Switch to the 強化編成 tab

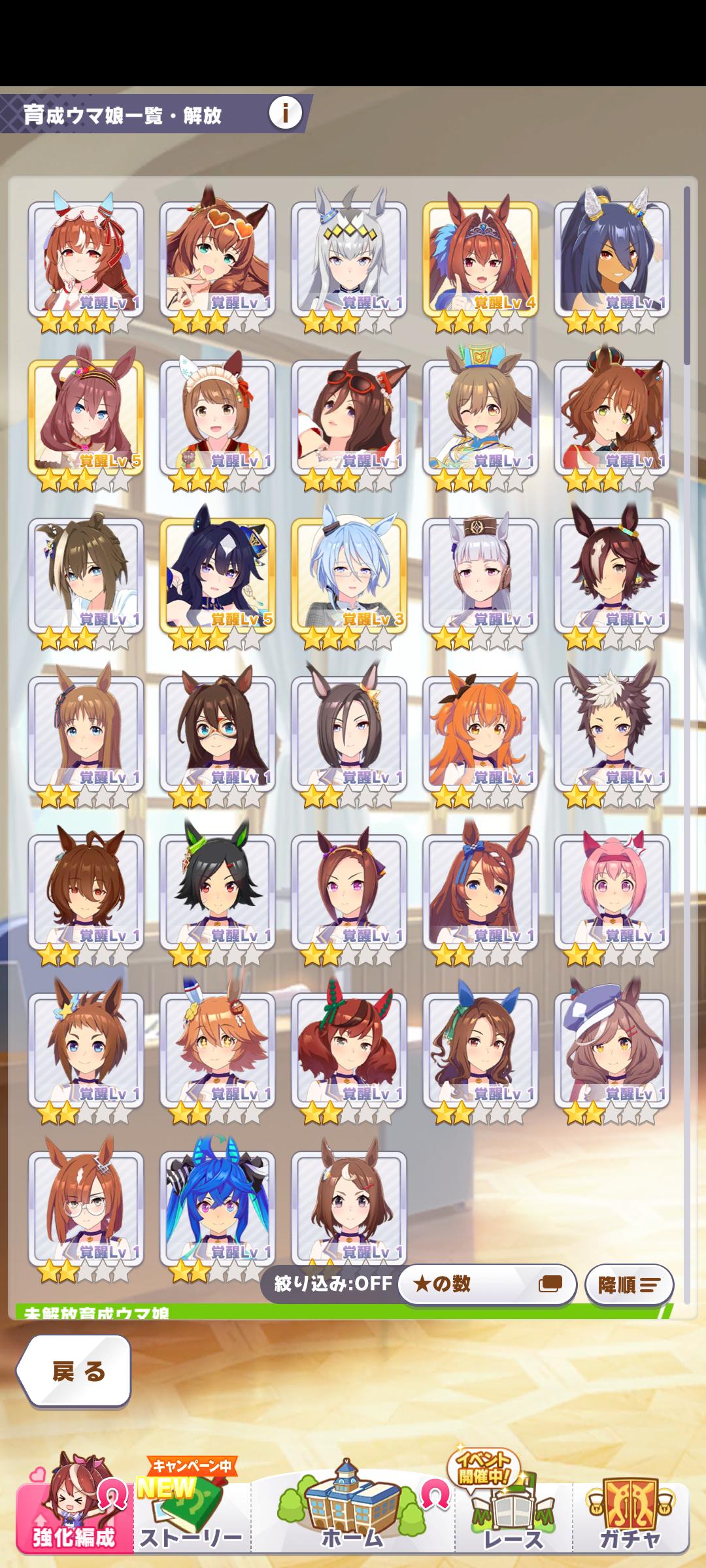75,1516
